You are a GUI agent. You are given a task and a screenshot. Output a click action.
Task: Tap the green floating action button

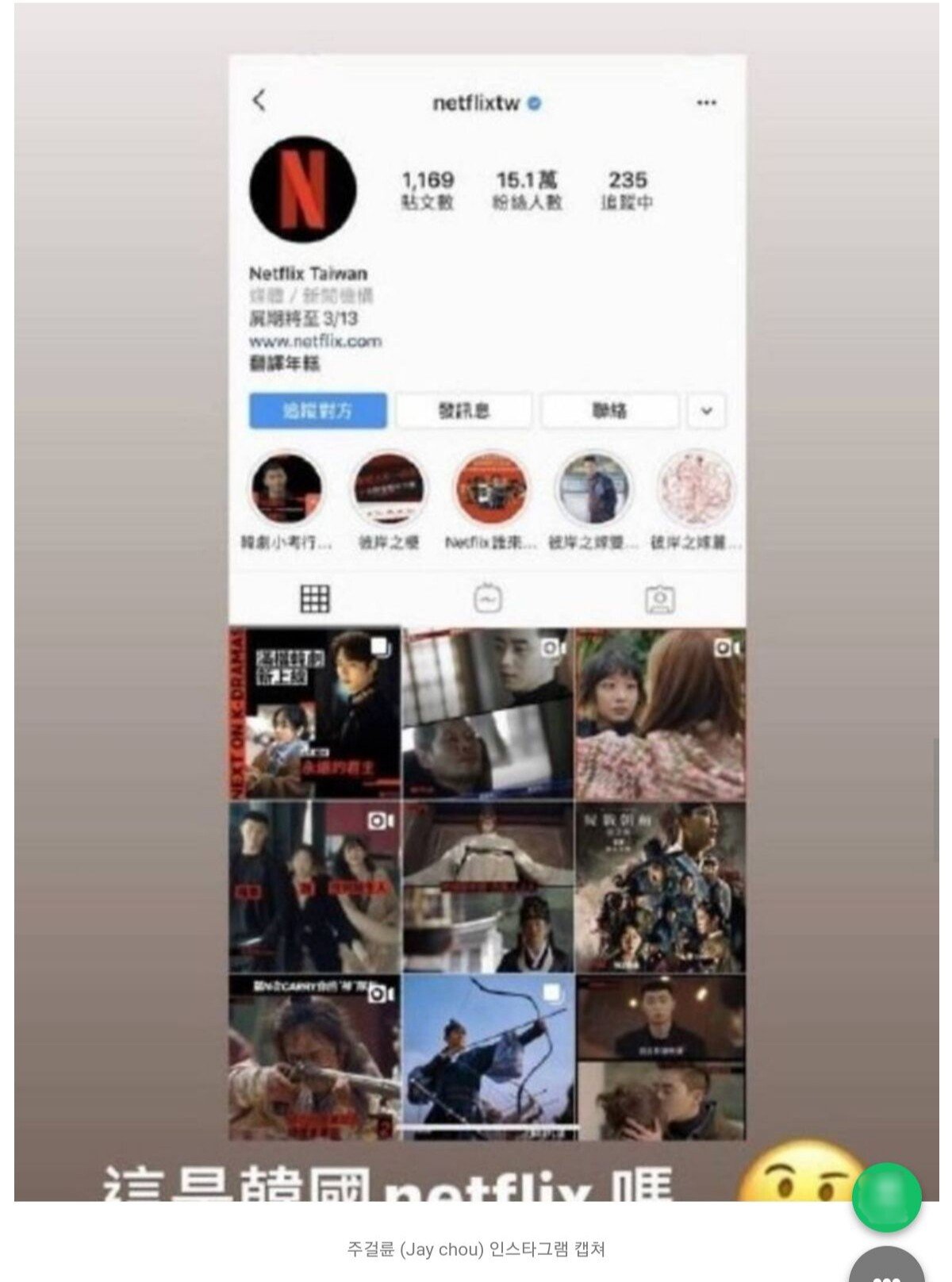click(886, 1197)
